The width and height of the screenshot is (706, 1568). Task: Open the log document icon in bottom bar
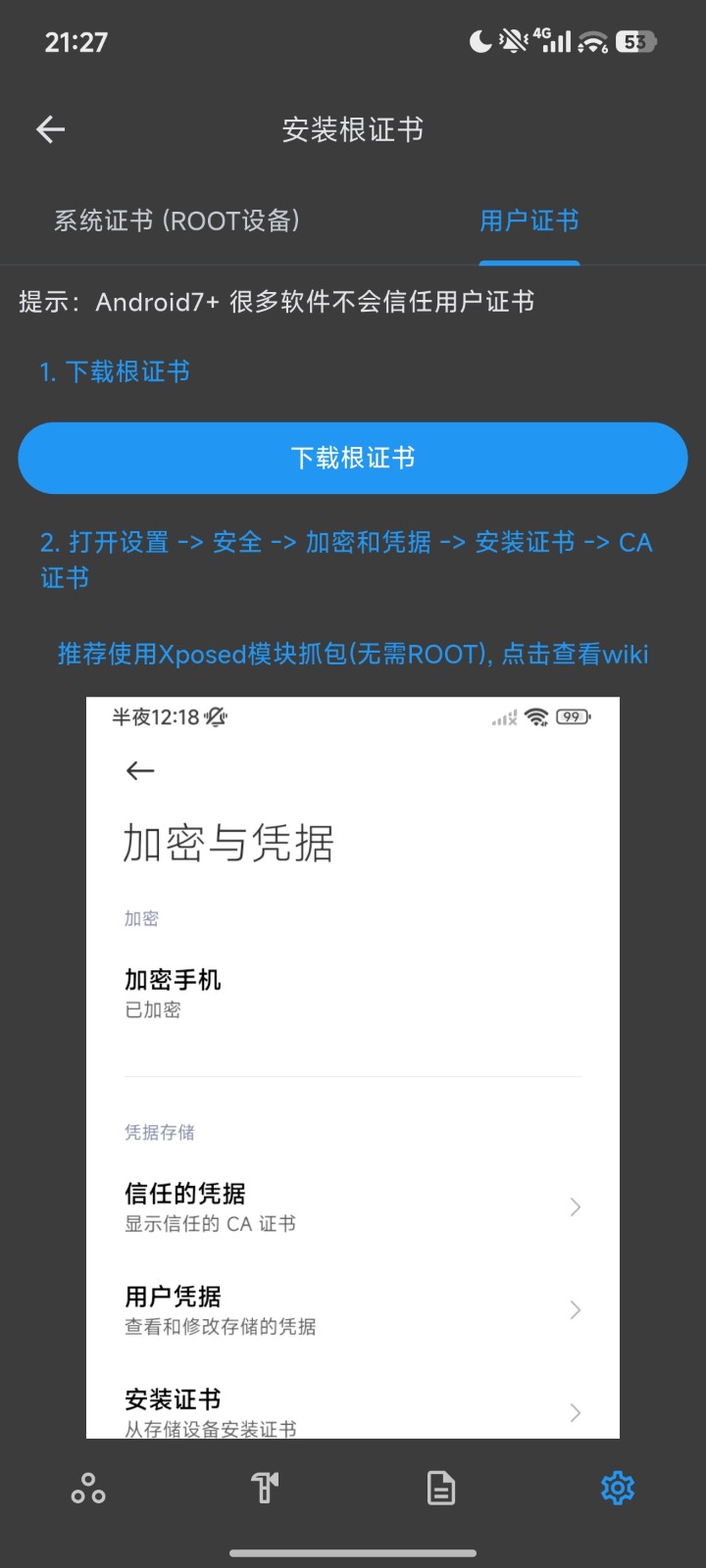(x=440, y=1487)
